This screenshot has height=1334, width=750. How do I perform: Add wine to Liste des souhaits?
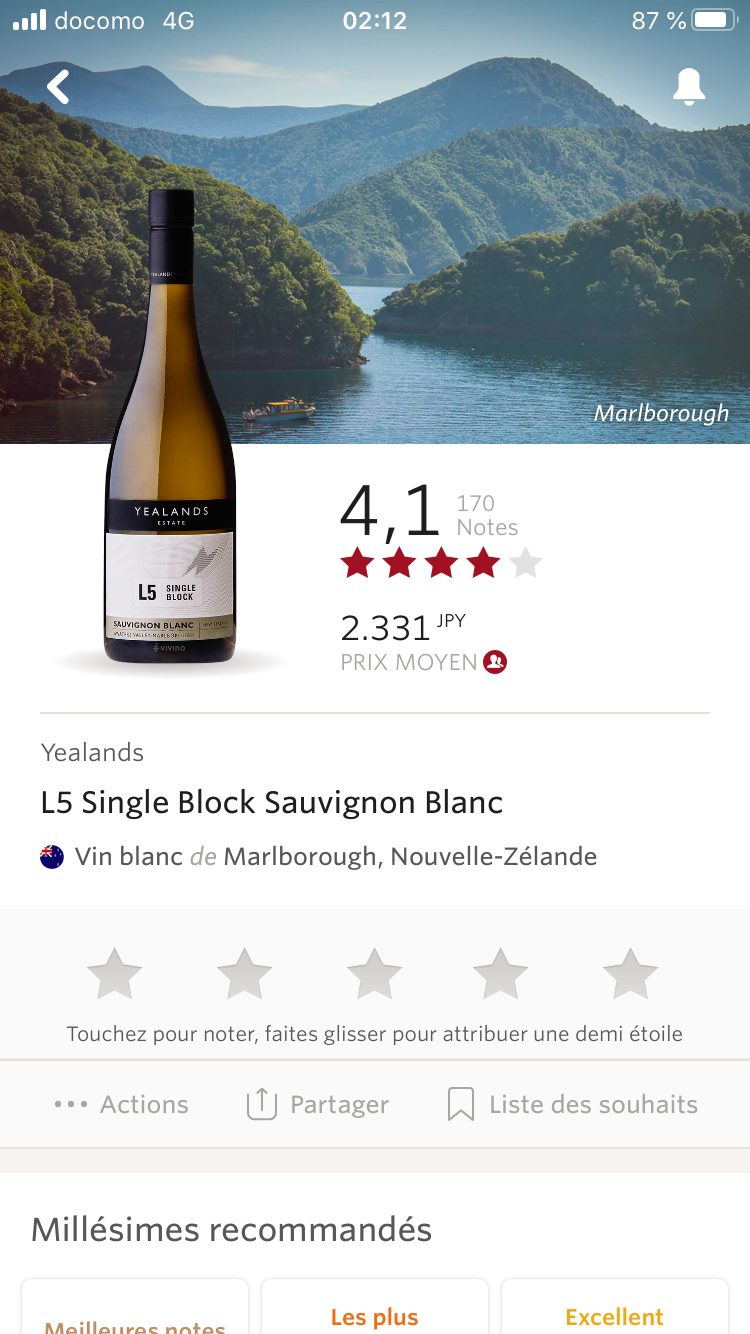[573, 1104]
